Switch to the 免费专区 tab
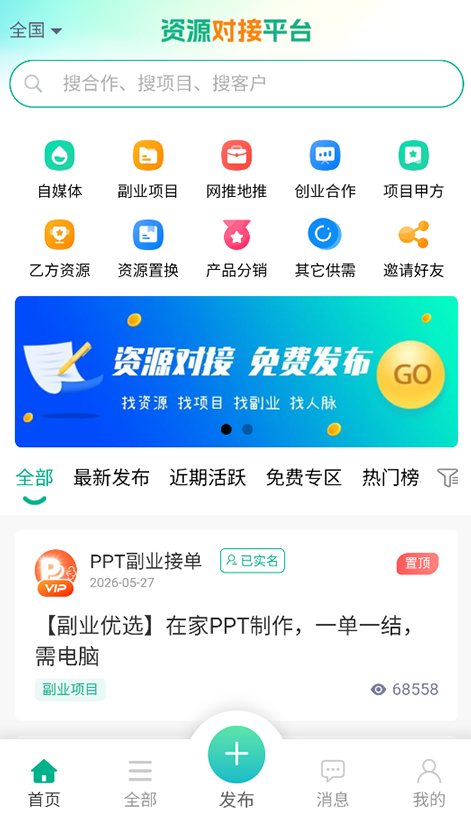This screenshot has width=471, height=814. (304, 478)
